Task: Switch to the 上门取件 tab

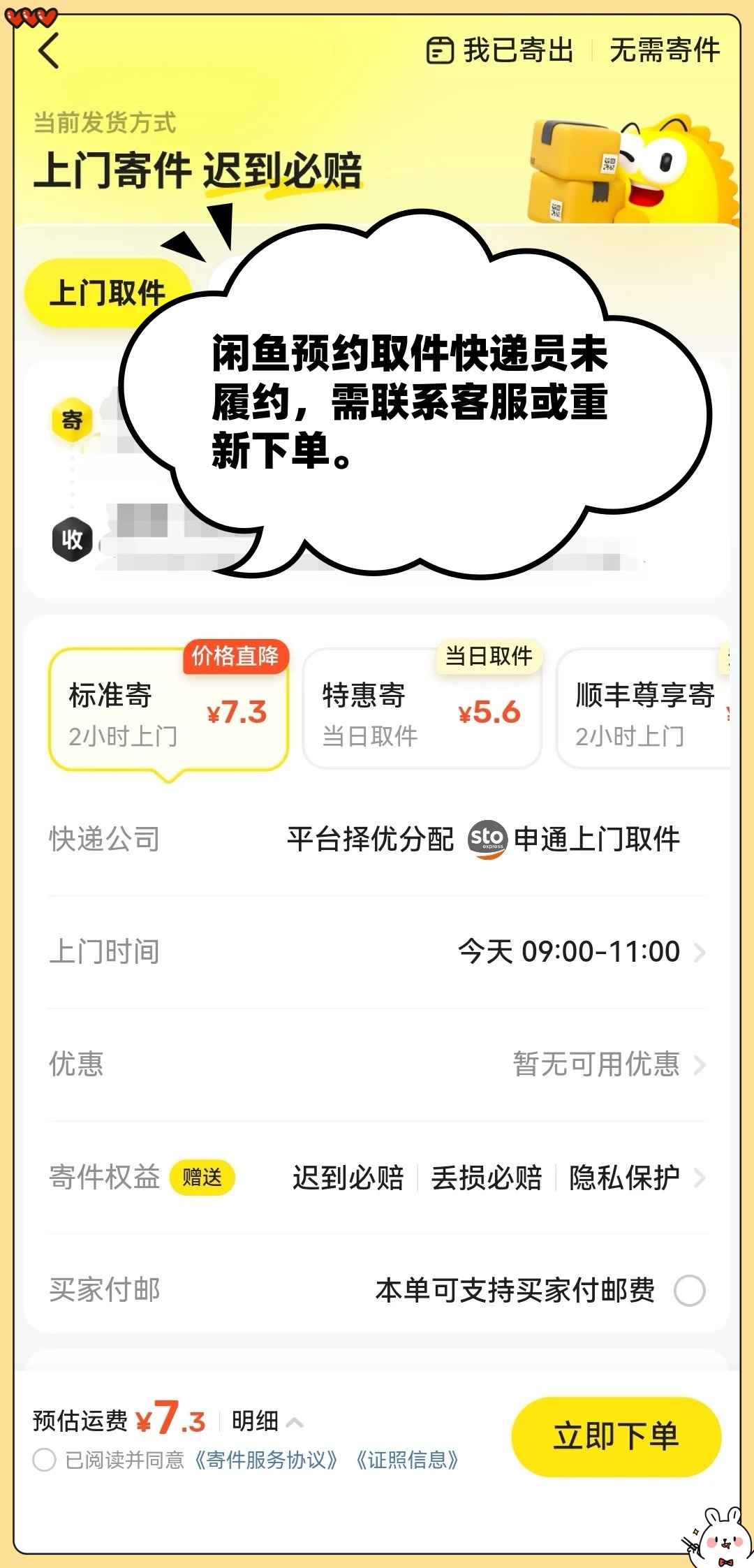Action: click(107, 293)
